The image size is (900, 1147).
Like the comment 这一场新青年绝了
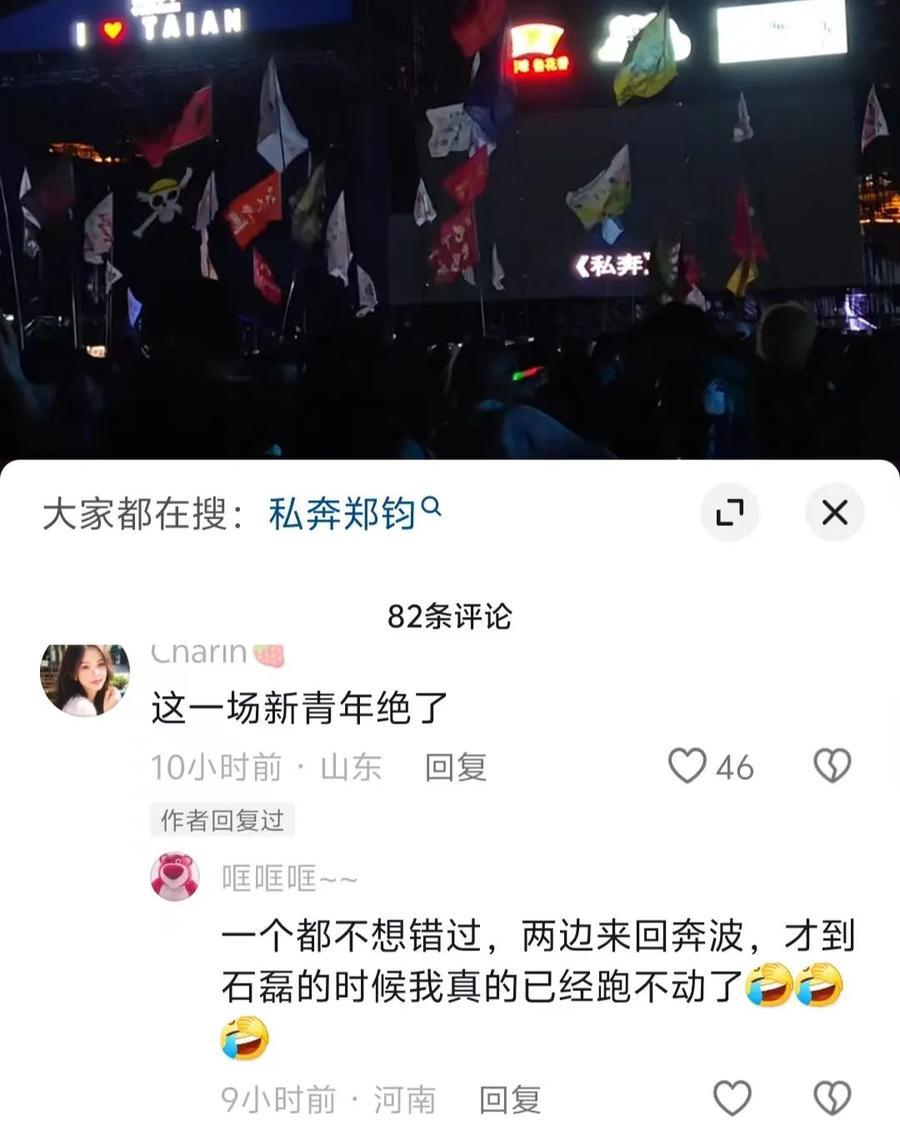(688, 766)
